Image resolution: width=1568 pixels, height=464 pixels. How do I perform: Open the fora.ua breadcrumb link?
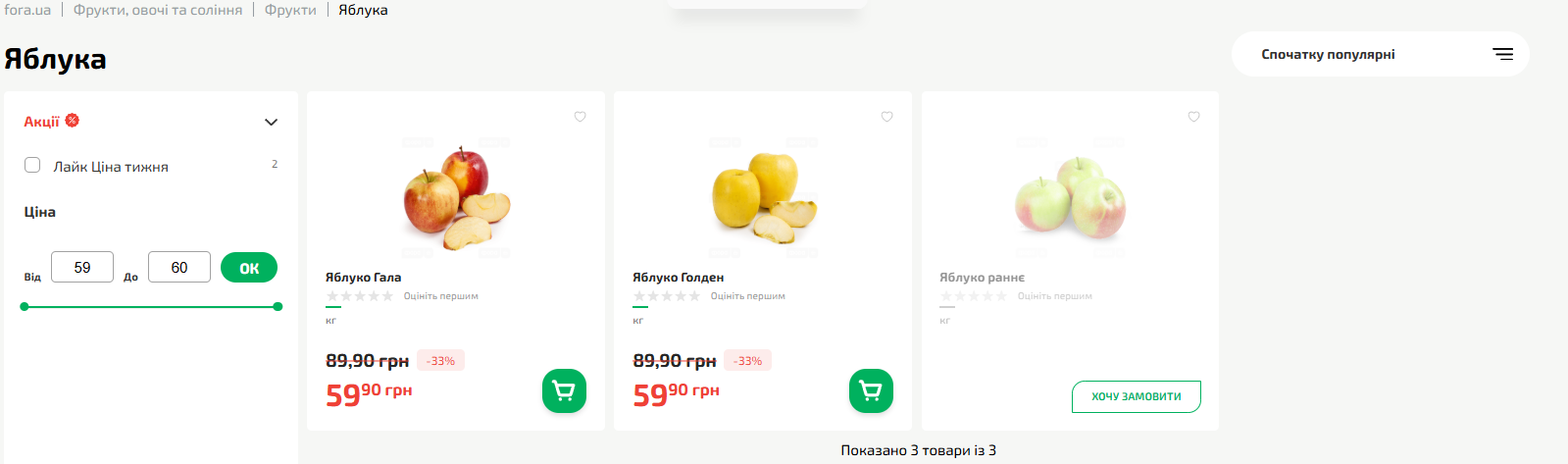click(27, 10)
